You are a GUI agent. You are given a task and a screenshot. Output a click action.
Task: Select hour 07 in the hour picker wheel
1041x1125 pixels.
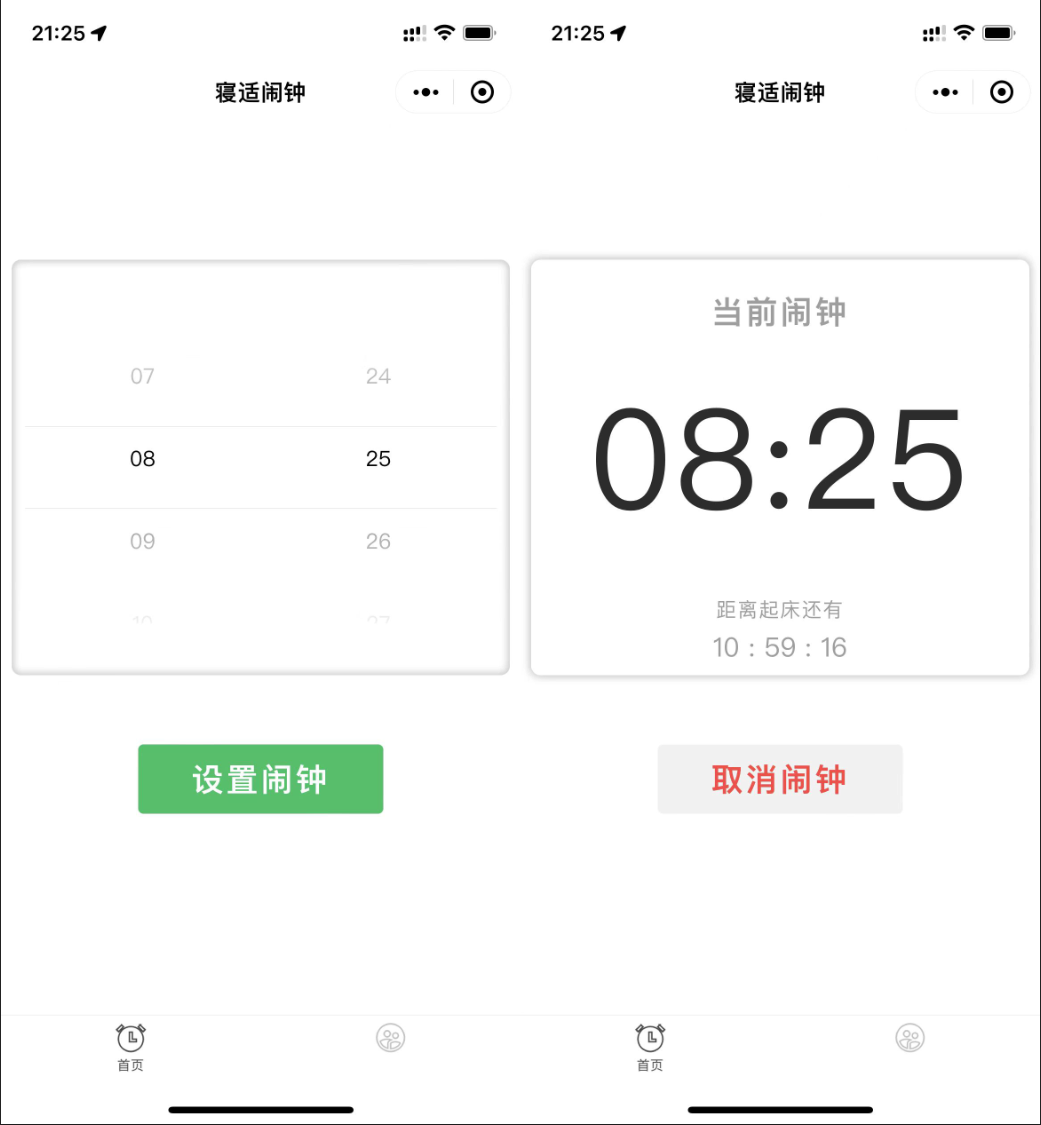[x=142, y=376]
